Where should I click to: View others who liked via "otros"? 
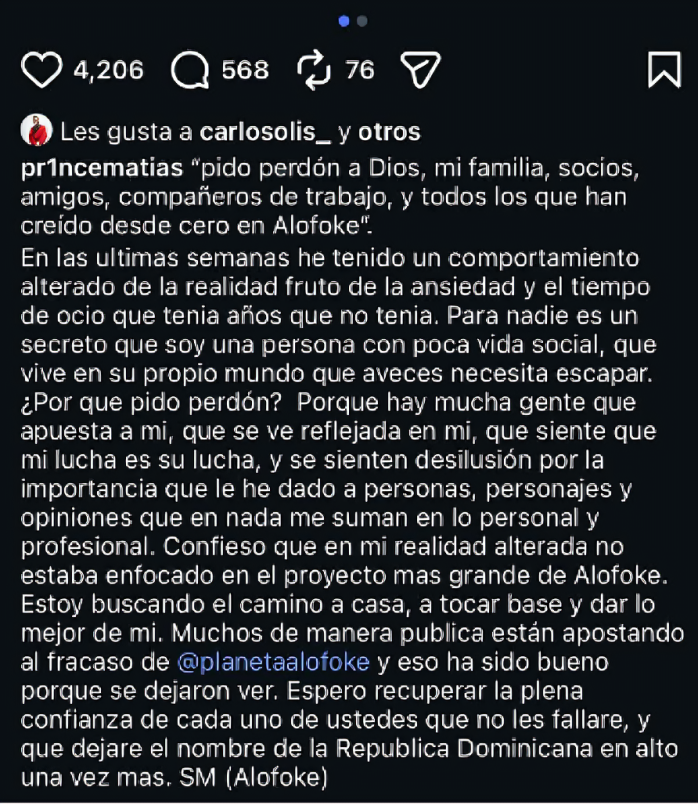389,132
